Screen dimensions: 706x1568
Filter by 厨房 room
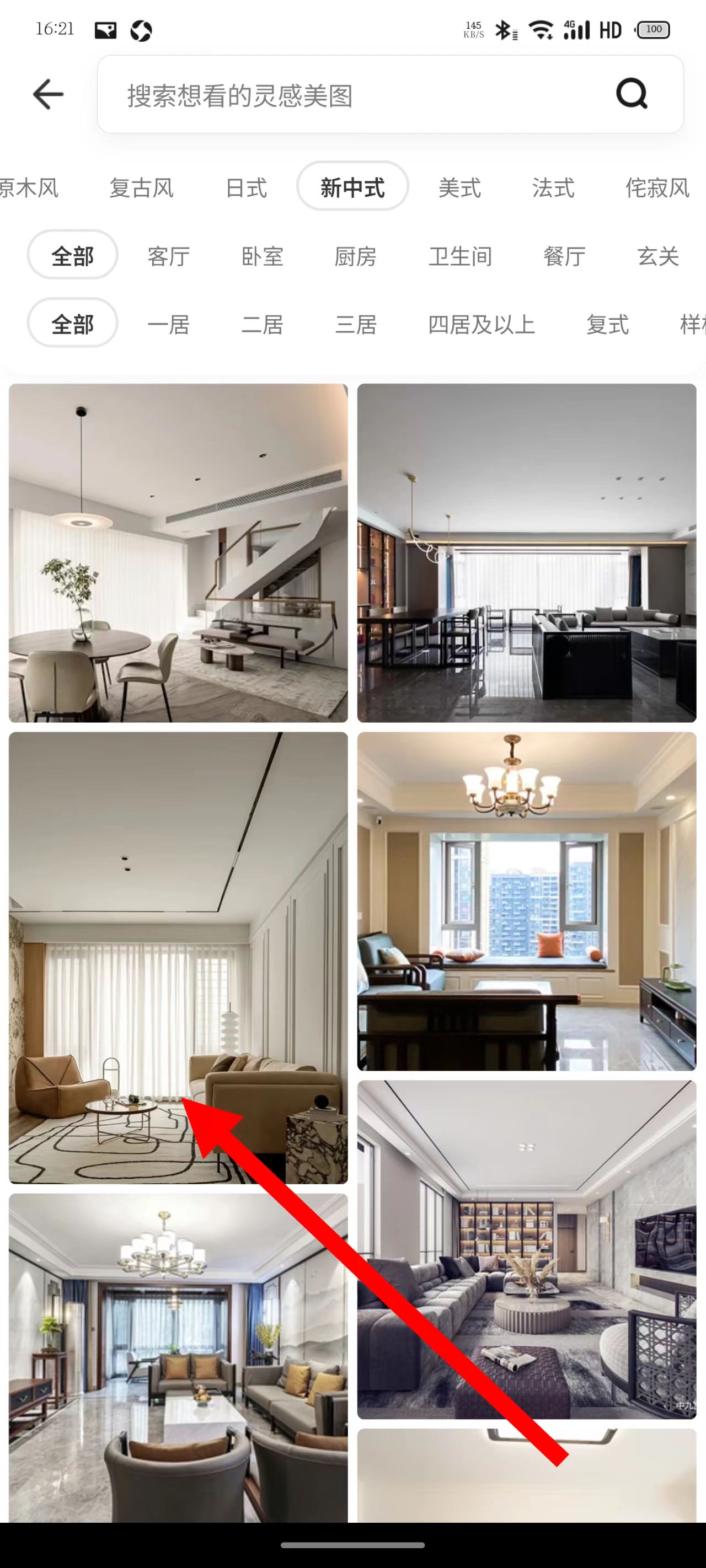click(x=356, y=256)
